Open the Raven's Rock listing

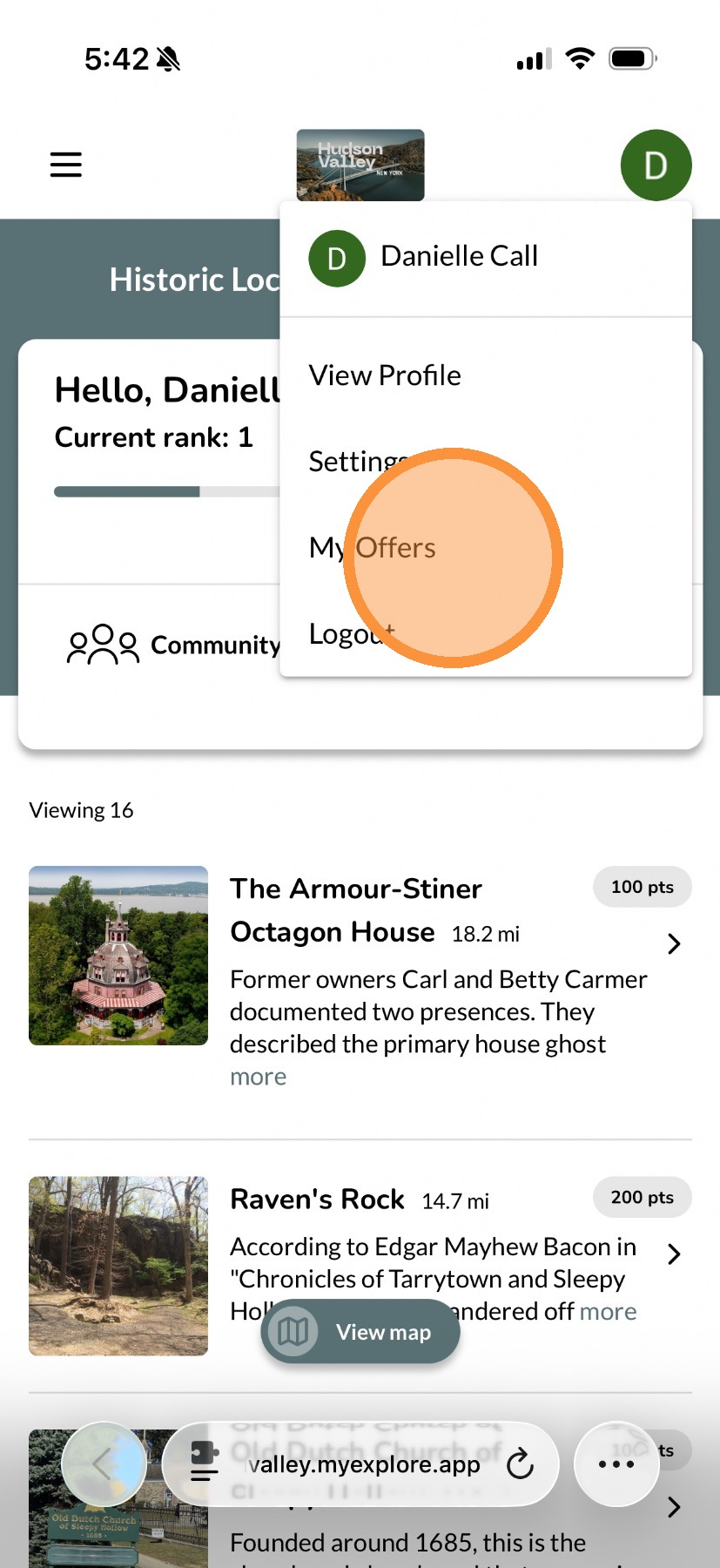[x=673, y=1254]
